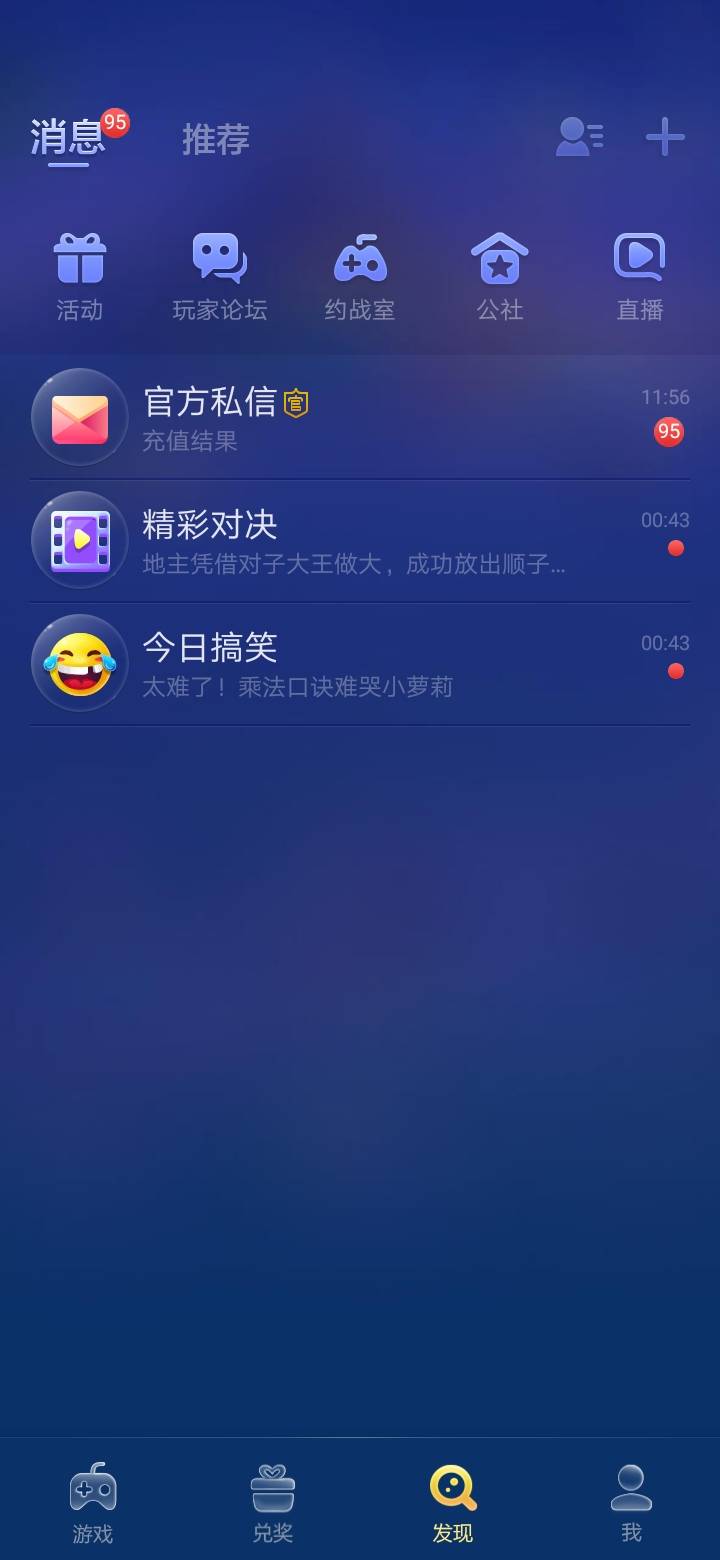Open the 玩家论坛 player forum icon
This screenshot has height=1560, width=720.
[x=220, y=270]
